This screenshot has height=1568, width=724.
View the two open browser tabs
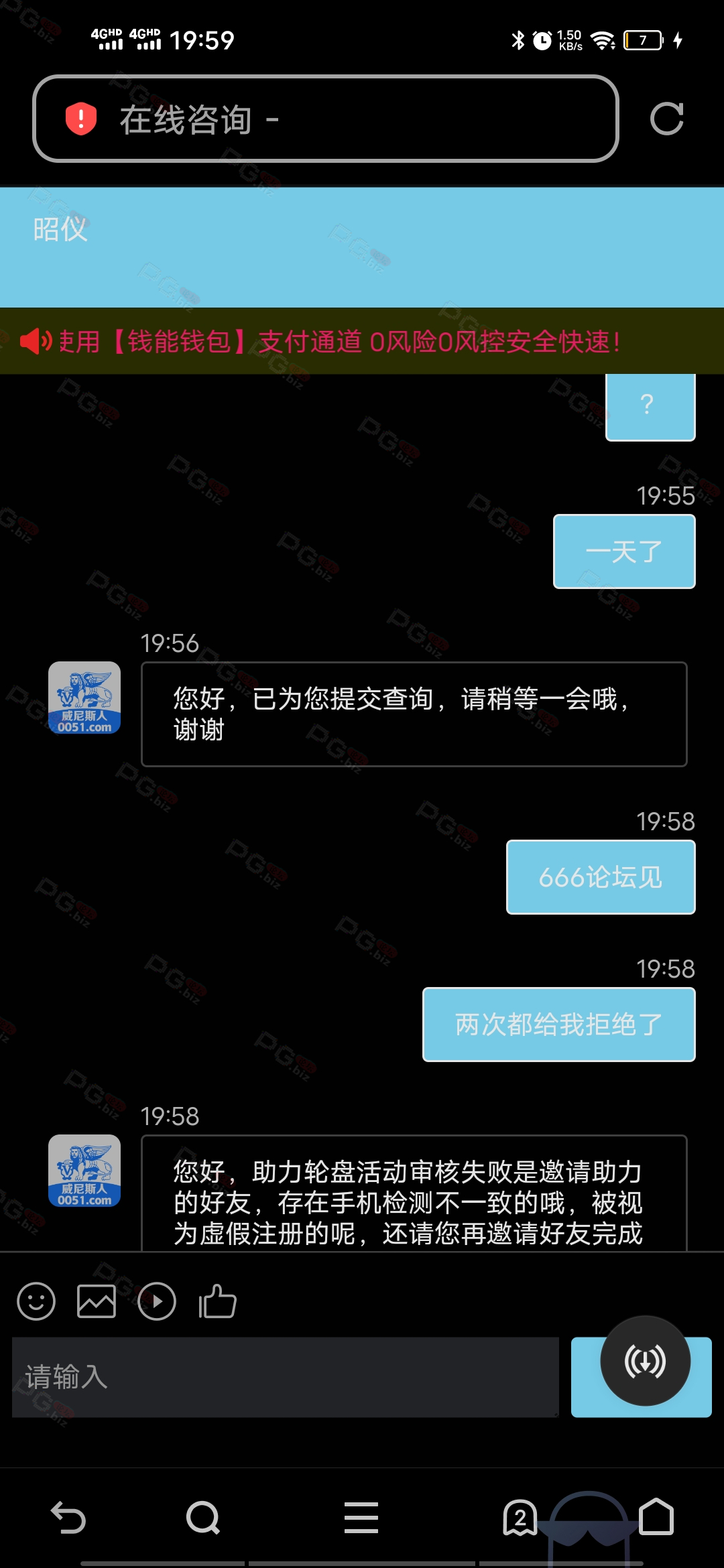click(520, 1518)
